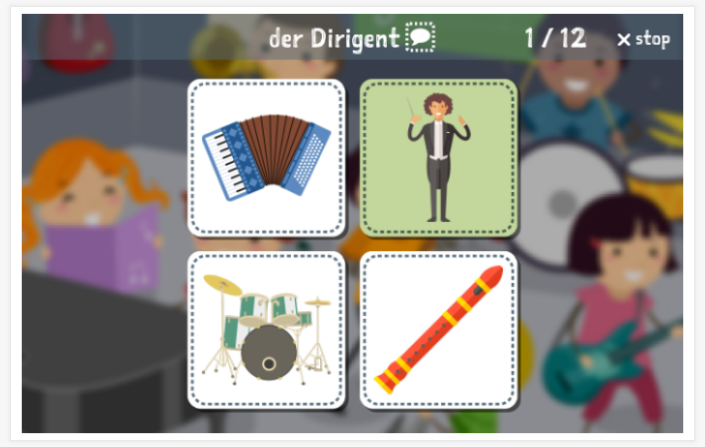Pick the drum kit picture card
Image resolution: width=705 pixels, height=447 pixels.
266,330
